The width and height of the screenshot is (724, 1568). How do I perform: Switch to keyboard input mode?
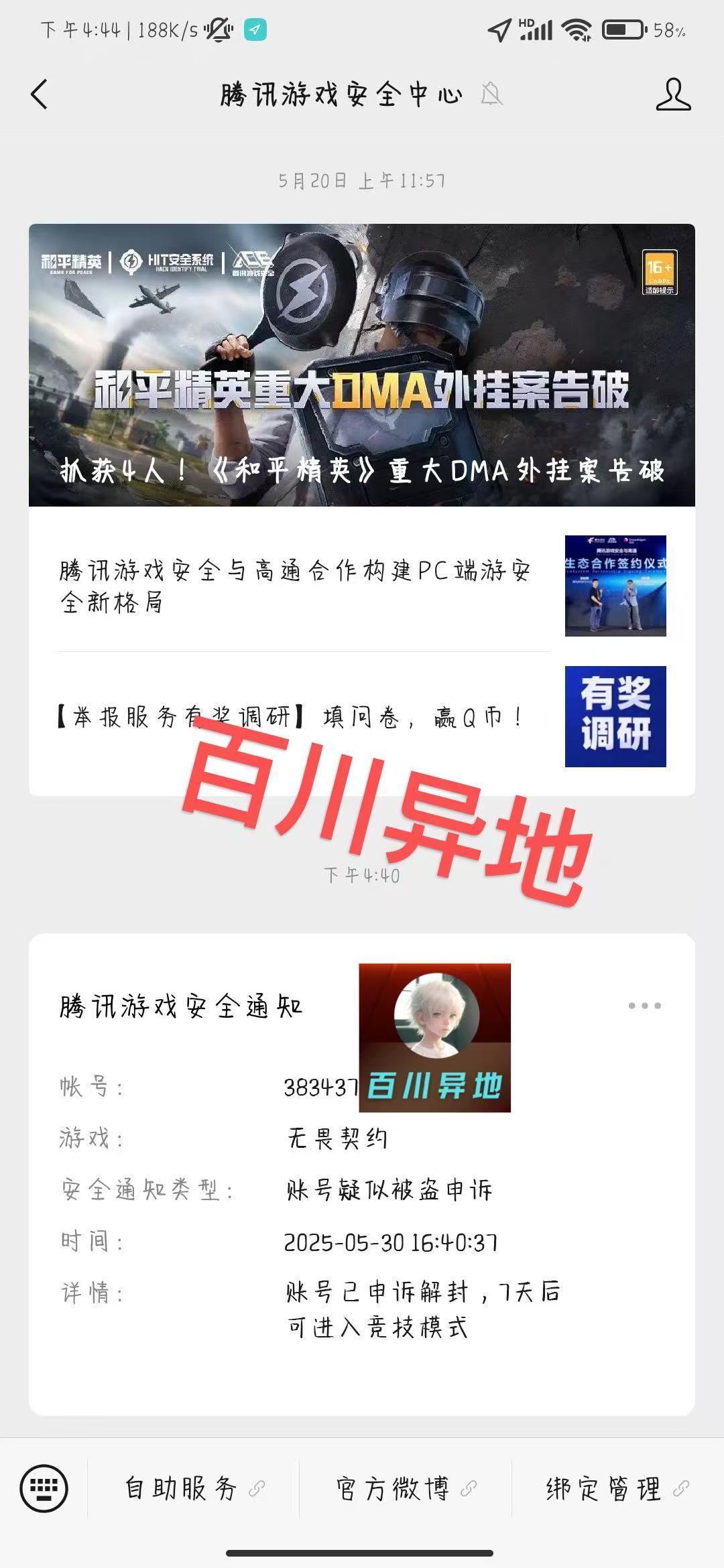point(44,1489)
